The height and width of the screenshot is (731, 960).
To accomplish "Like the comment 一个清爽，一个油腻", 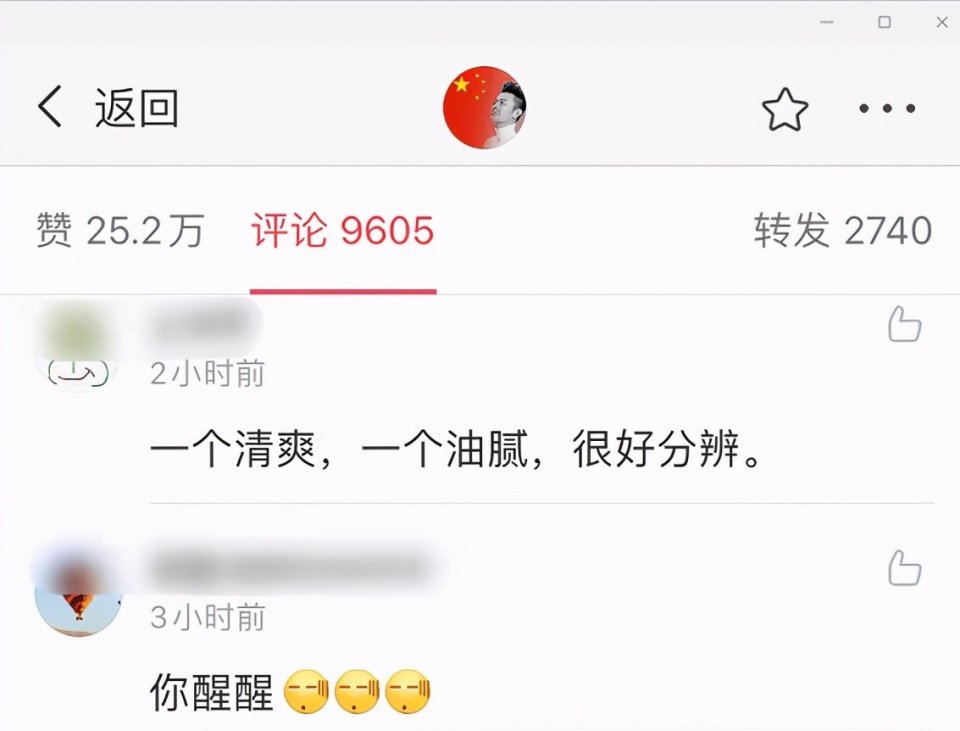I will coord(904,324).
